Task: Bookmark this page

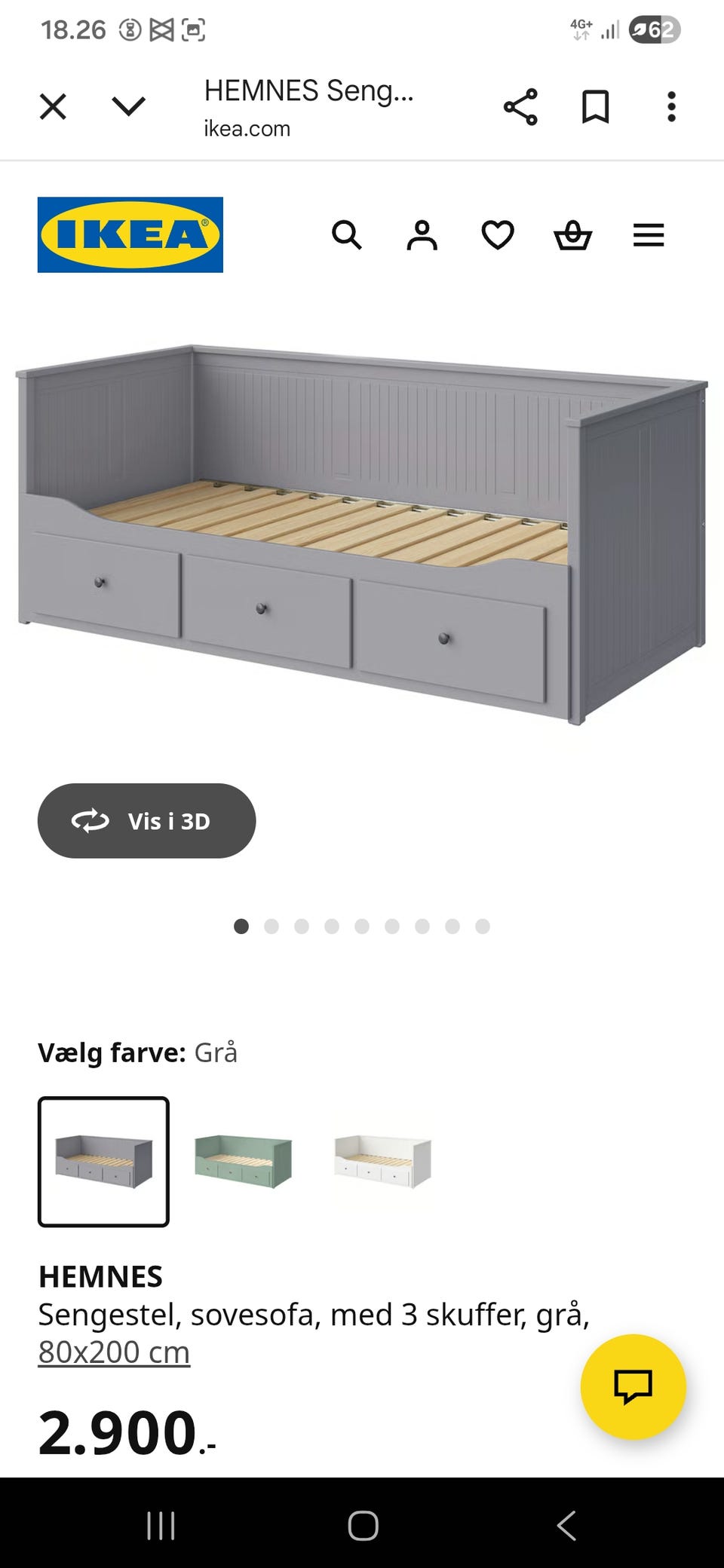Action: pyautogui.click(x=595, y=106)
